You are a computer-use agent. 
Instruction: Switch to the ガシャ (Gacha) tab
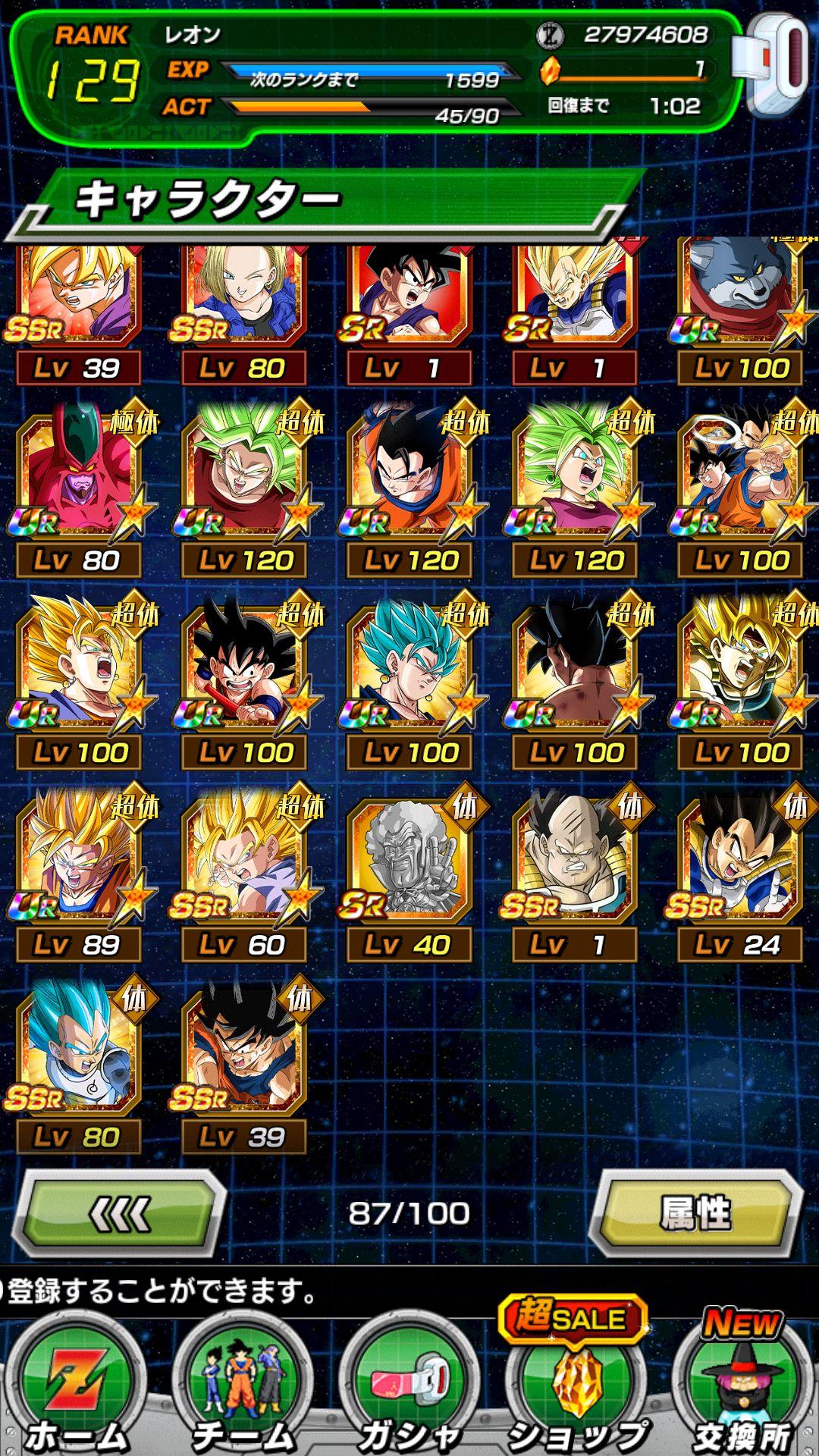coord(409,1387)
